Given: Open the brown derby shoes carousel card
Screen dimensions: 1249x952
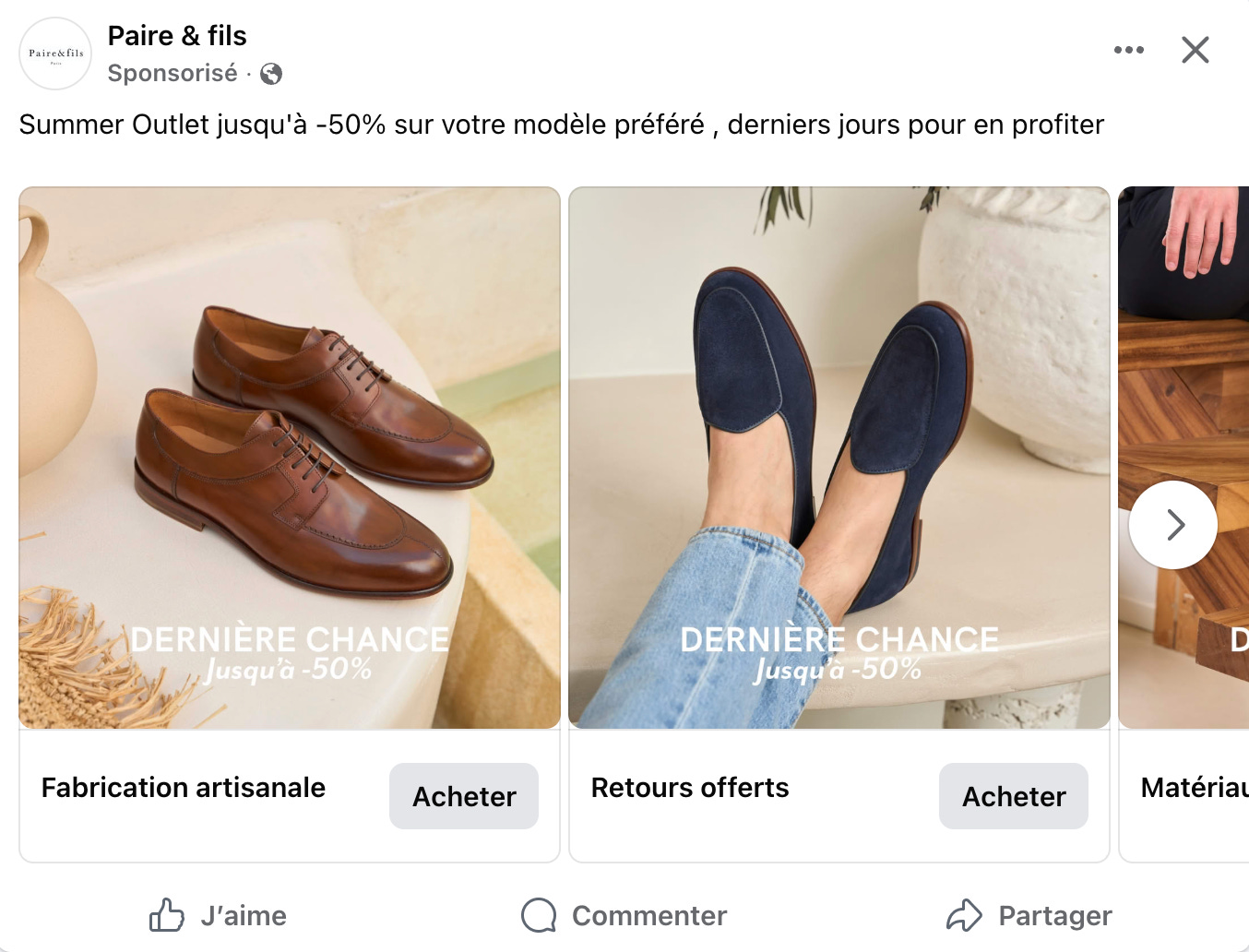Looking at the screenshot, I should click(290, 458).
